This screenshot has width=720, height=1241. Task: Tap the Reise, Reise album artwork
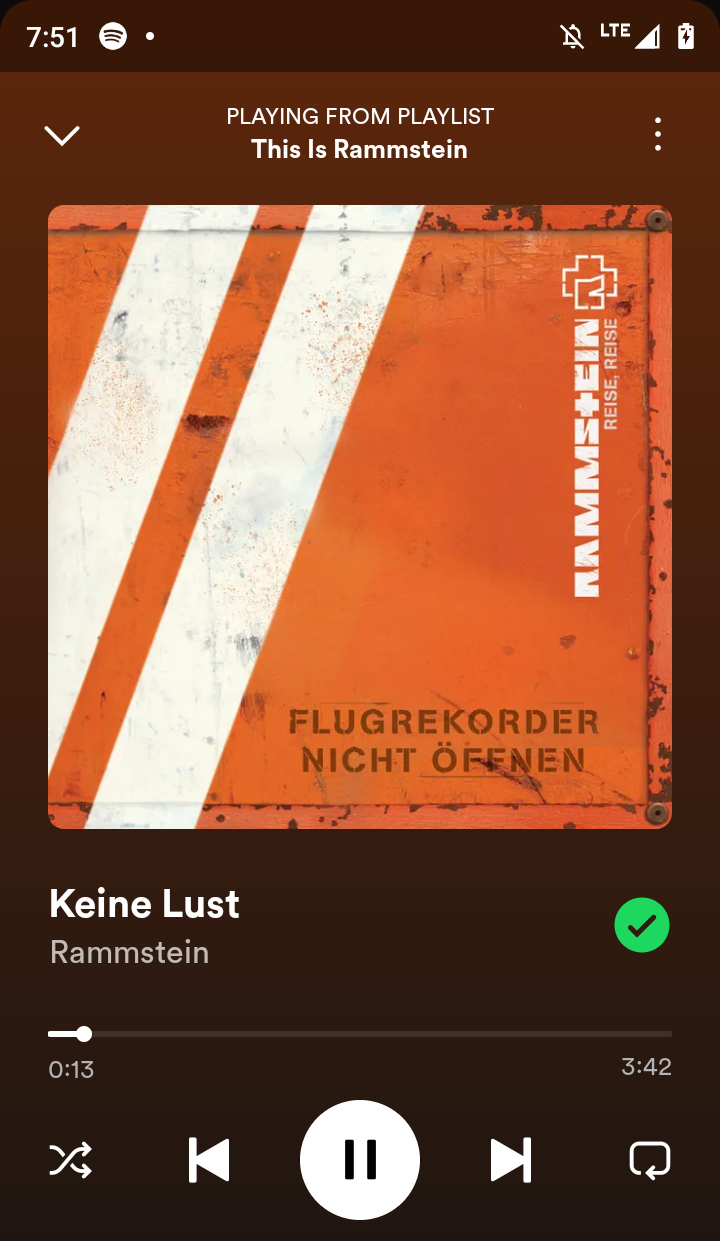[x=360, y=517]
